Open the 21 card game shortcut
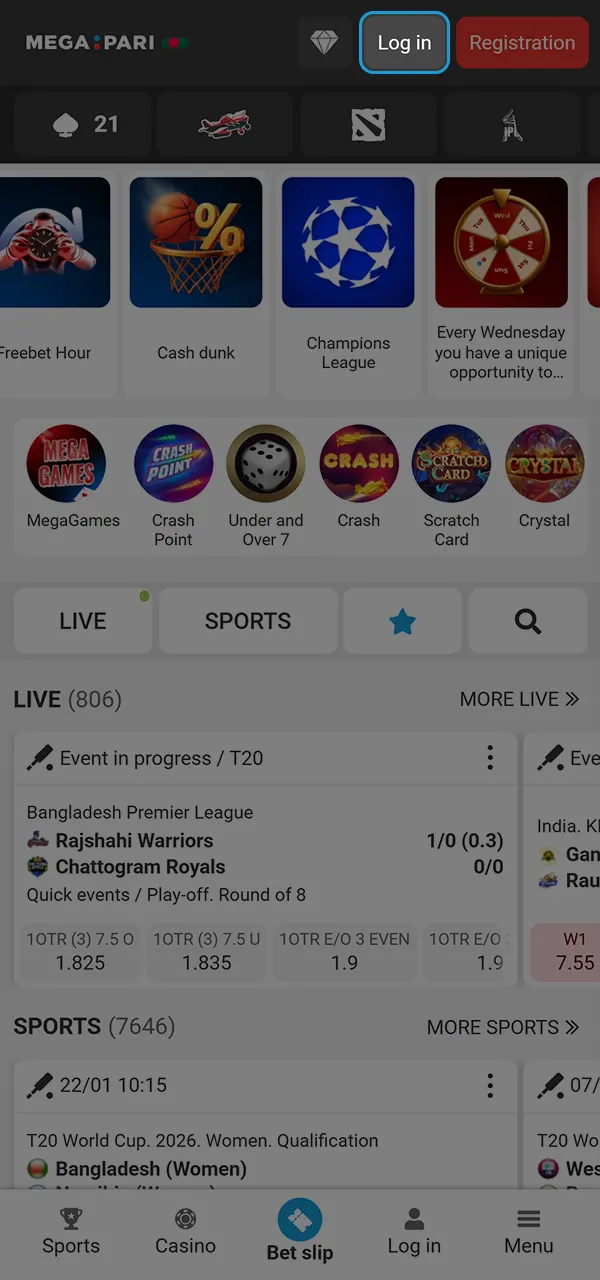Image resolution: width=600 pixels, height=1280 pixels. click(85, 125)
